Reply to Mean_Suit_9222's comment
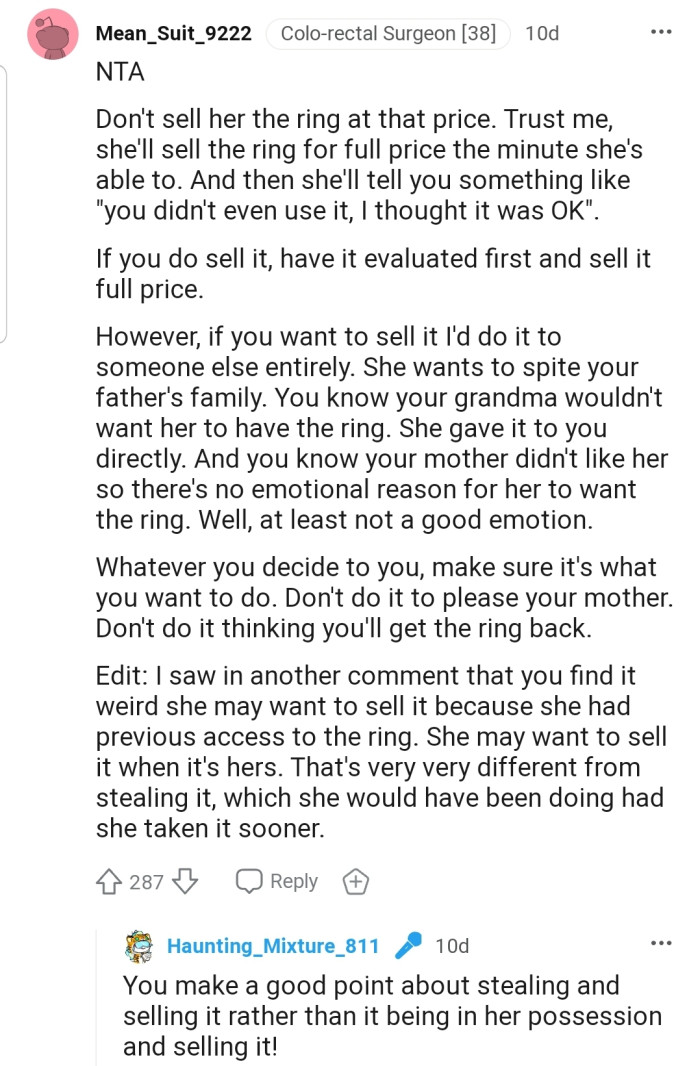The height and width of the screenshot is (1066, 700). pos(276,881)
